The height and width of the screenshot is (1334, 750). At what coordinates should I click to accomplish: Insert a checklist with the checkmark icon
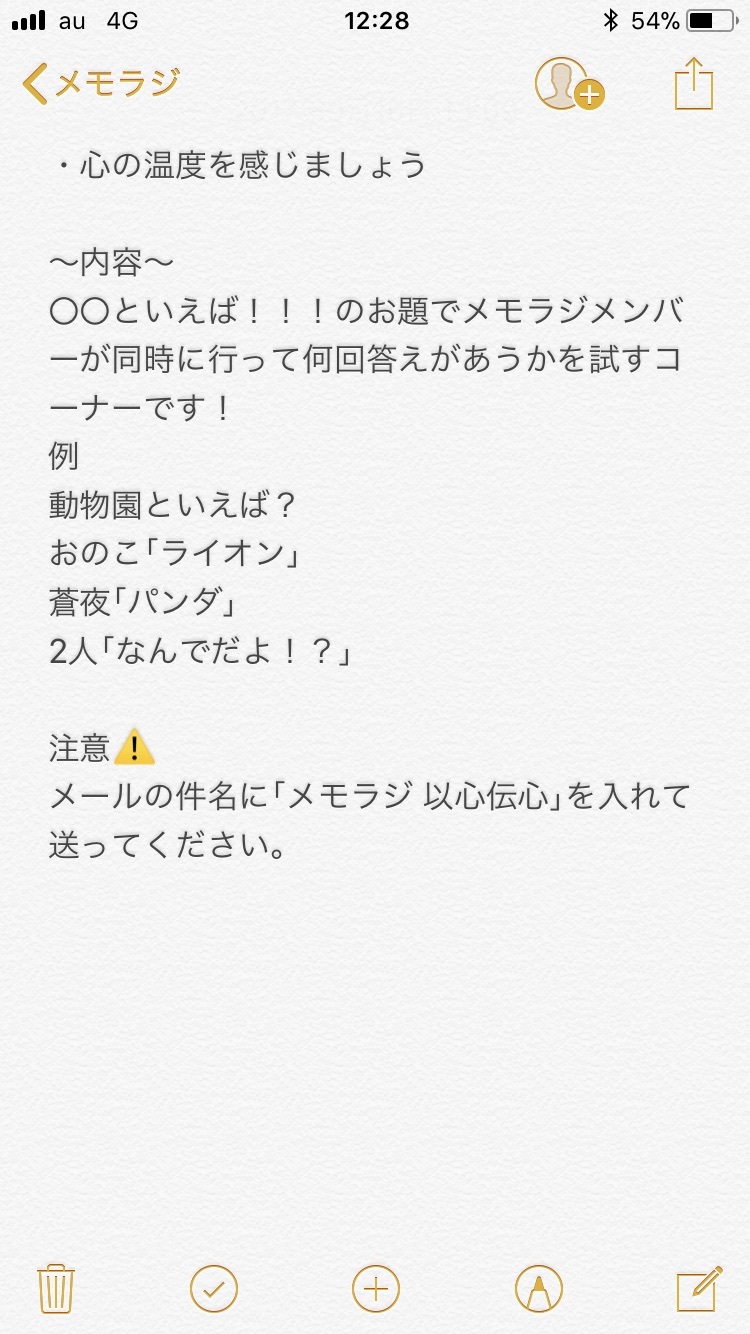click(214, 1288)
